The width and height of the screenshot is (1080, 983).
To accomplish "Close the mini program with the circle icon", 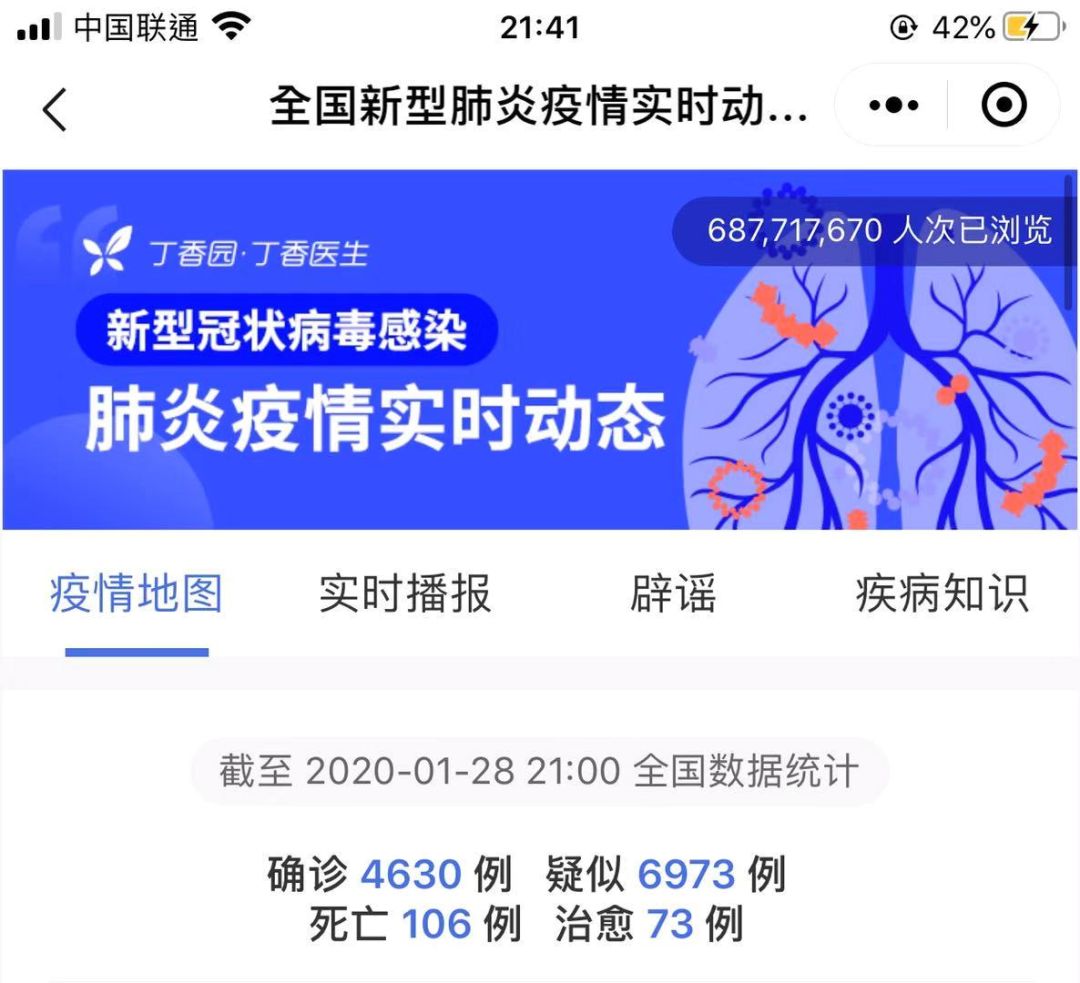I will 1004,105.
